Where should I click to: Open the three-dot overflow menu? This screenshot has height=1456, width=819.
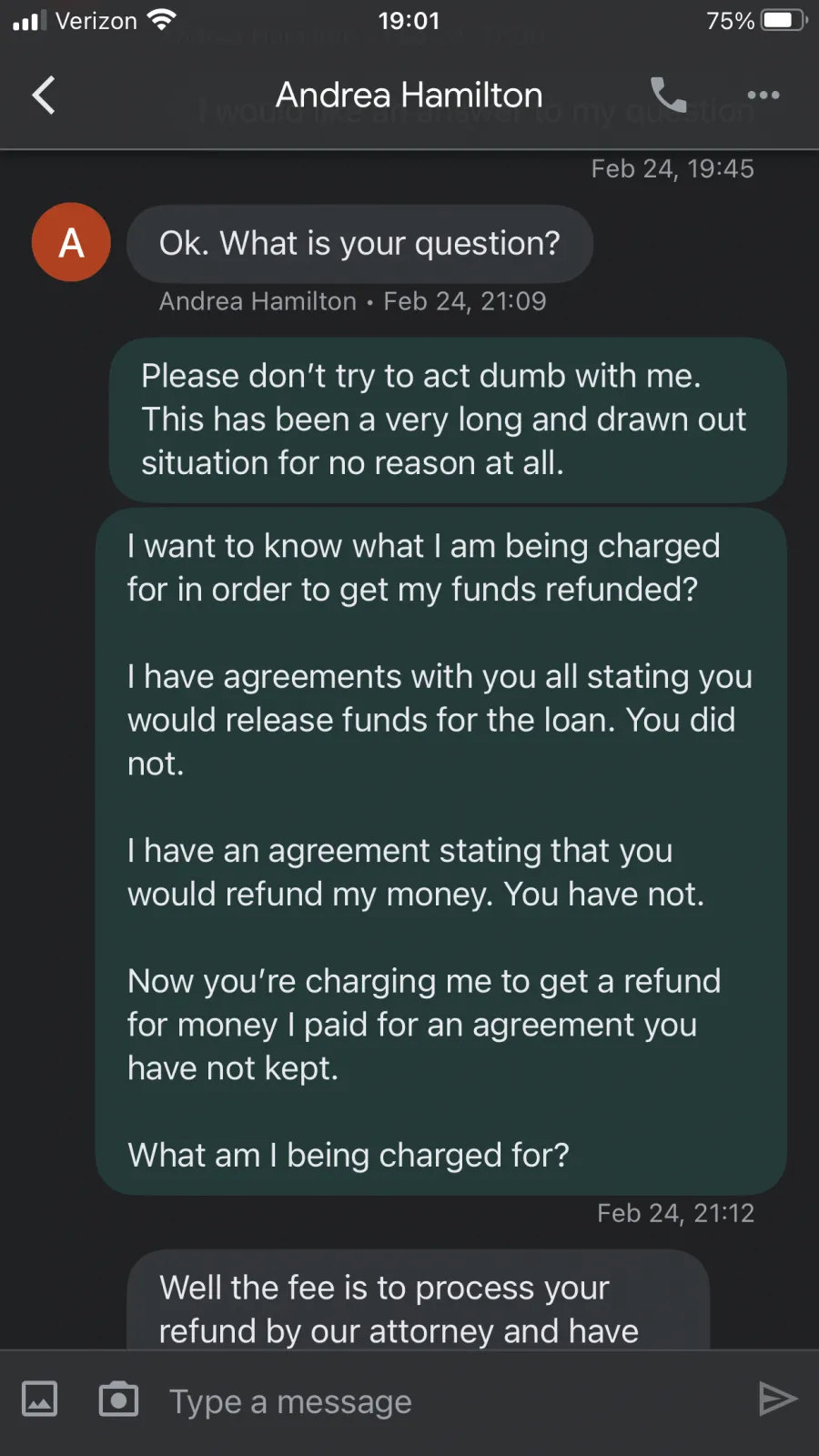click(763, 95)
